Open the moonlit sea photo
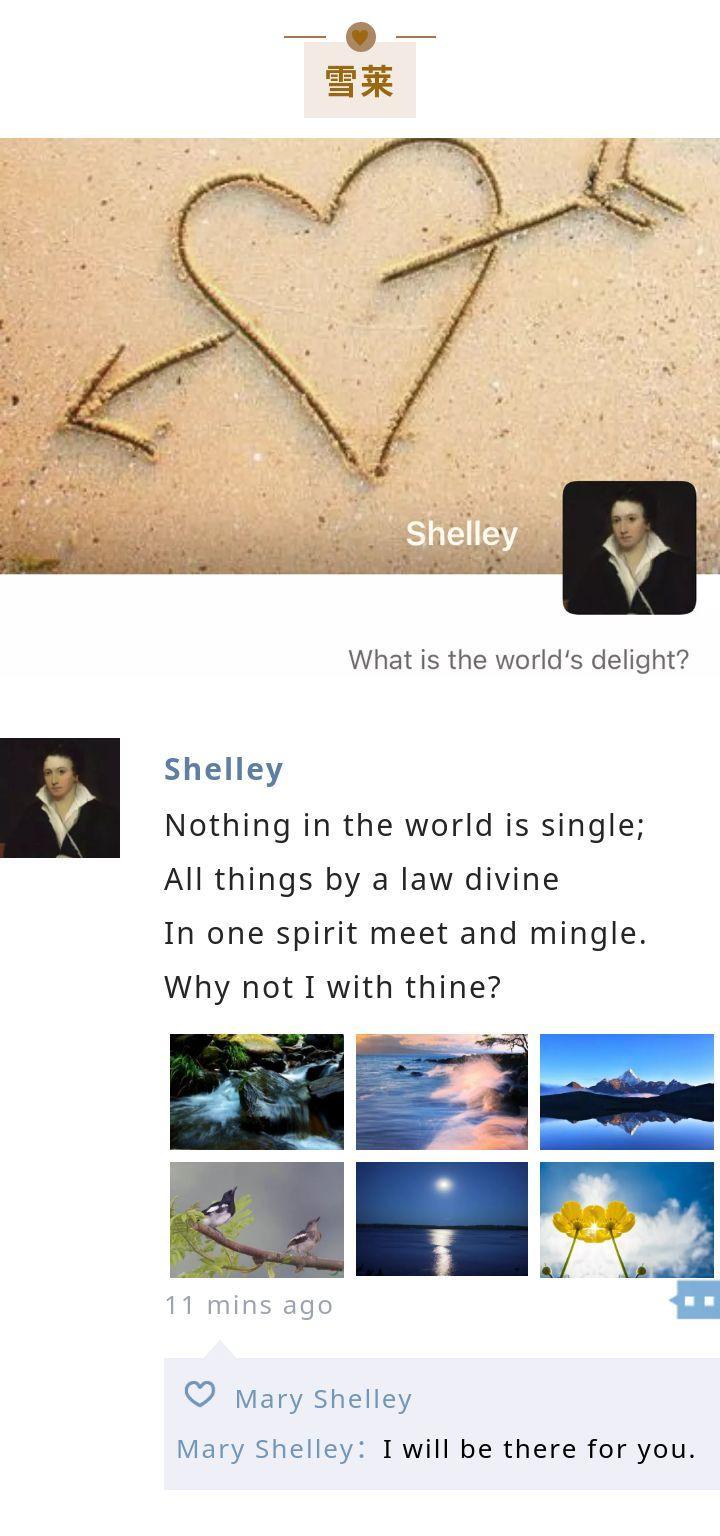The height and width of the screenshot is (1536, 720). tap(441, 1219)
